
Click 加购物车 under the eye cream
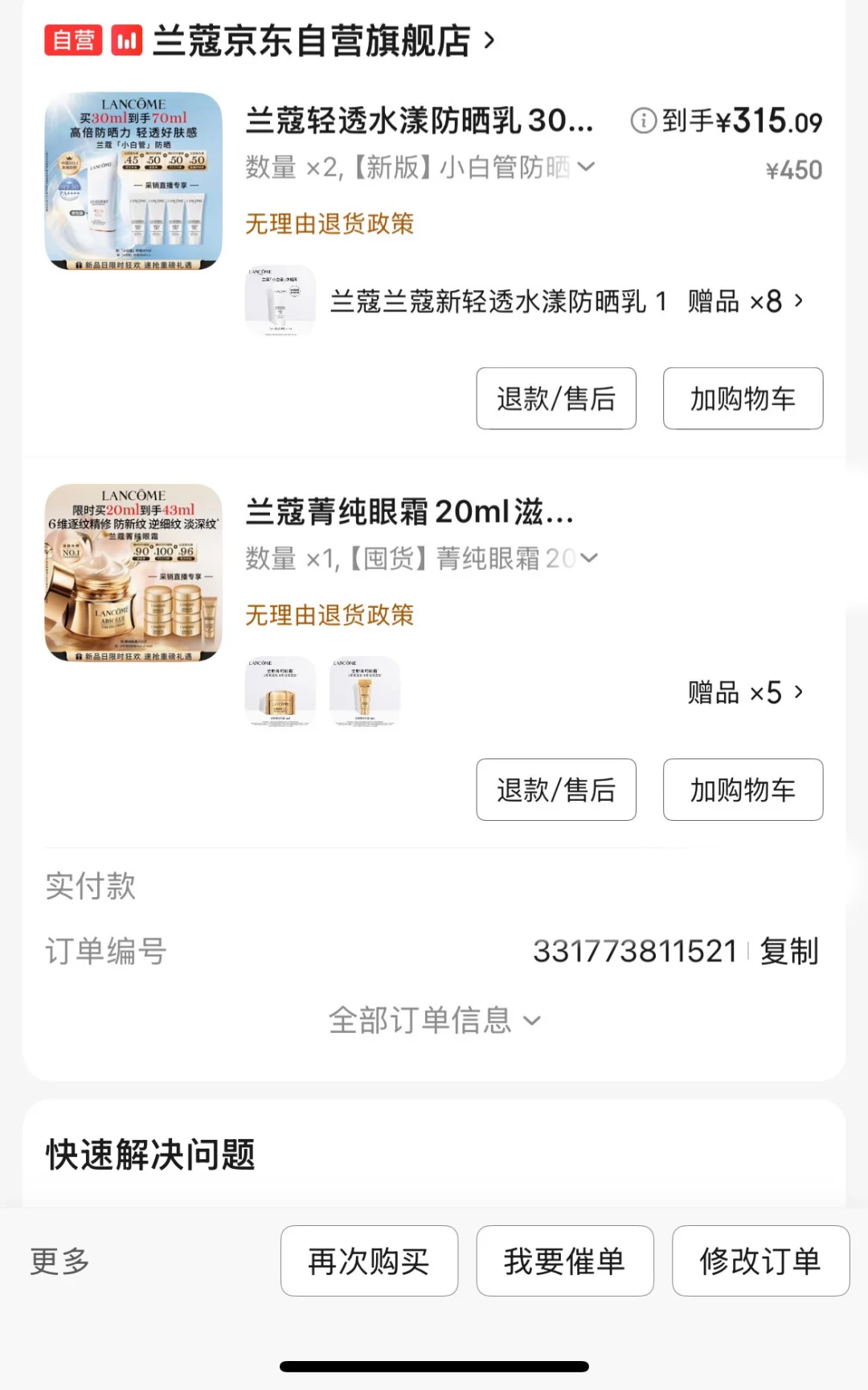tap(742, 790)
